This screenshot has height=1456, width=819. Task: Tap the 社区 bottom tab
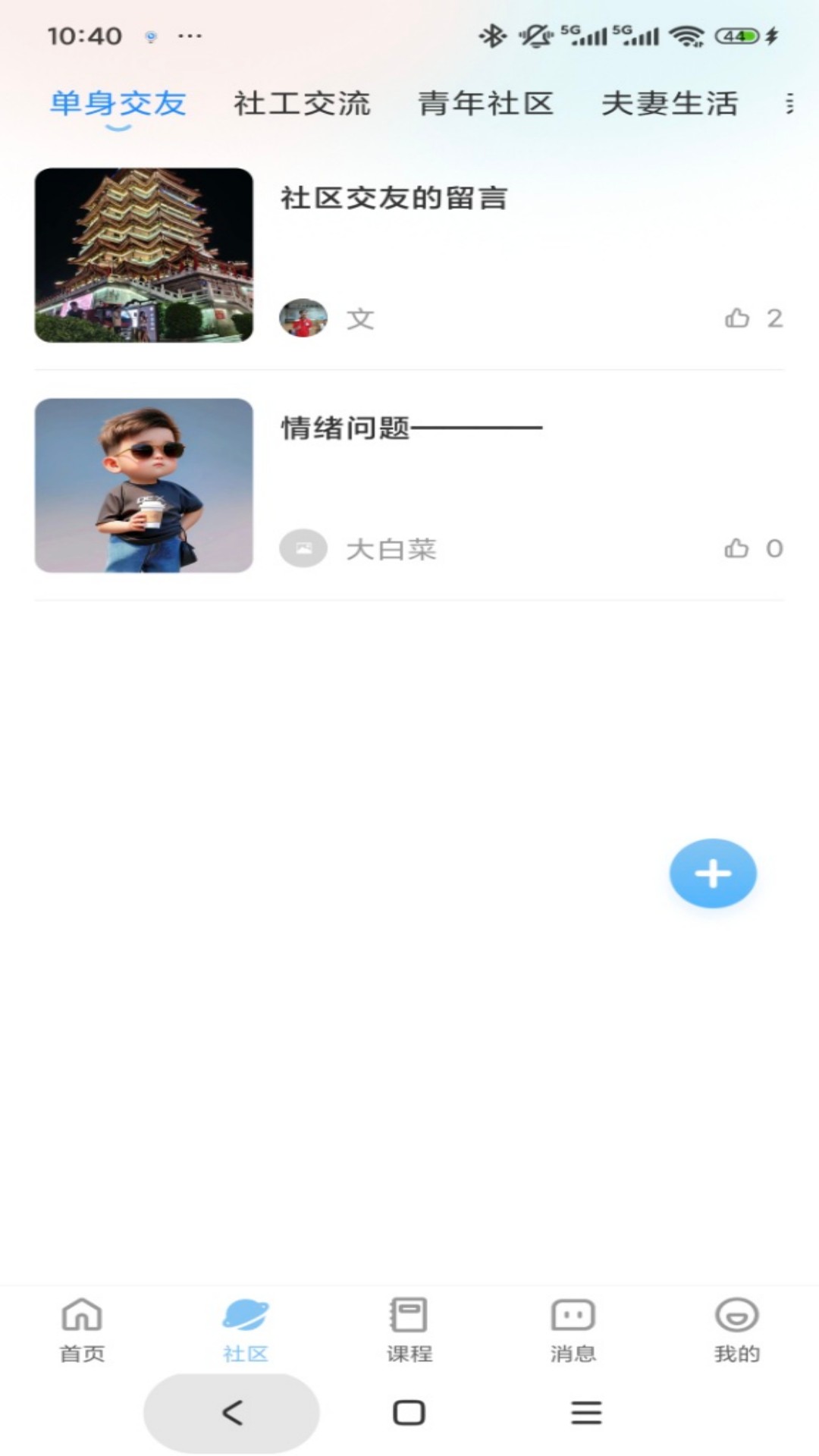click(x=246, y=1329)
